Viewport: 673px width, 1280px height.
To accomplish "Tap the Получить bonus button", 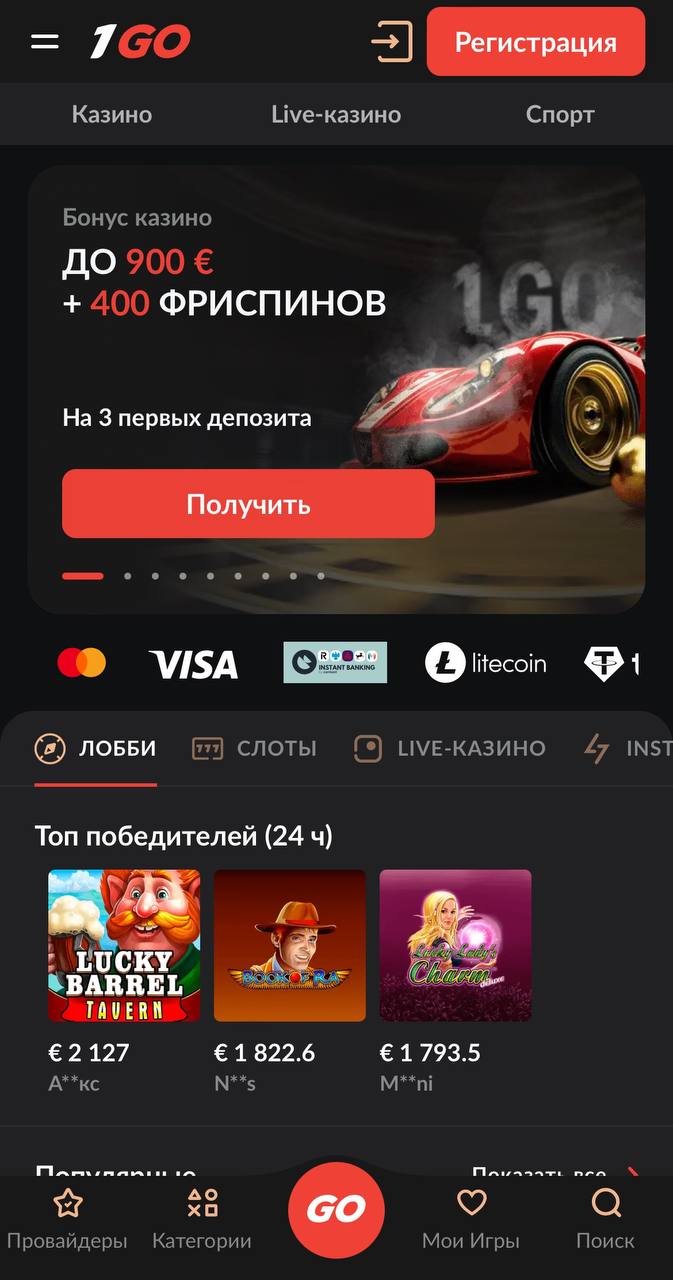I will click(x=248, y=504).
